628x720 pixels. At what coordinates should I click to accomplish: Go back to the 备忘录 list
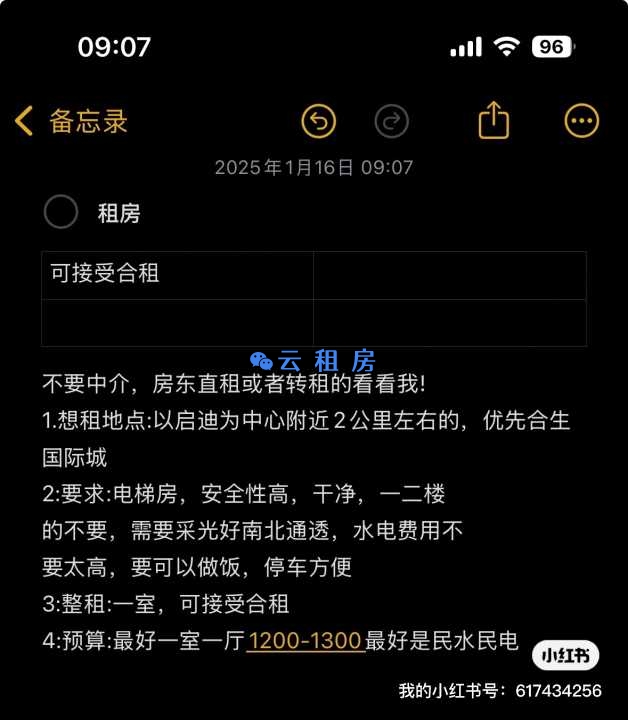(x=70, y=122)
